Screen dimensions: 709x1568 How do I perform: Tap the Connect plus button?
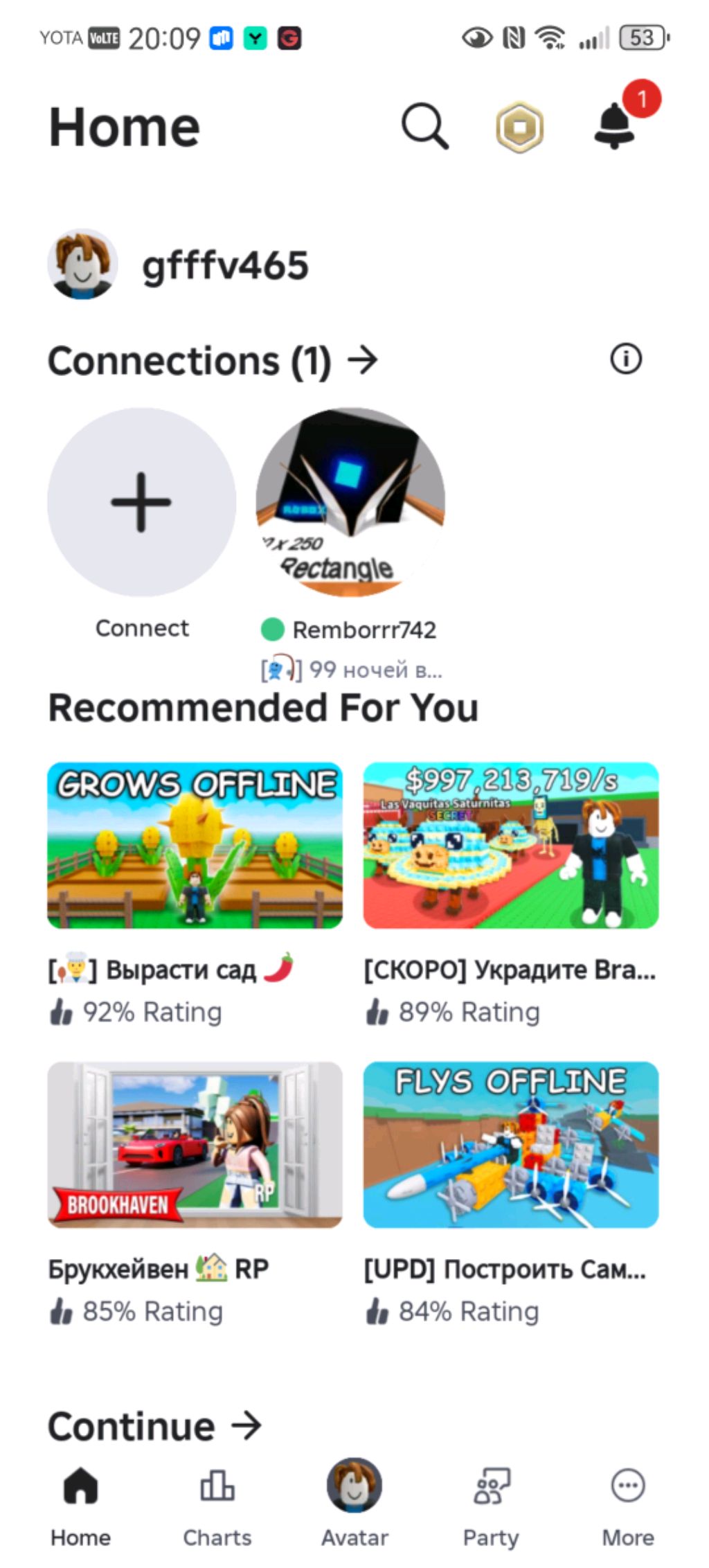[x=142, y=502]
